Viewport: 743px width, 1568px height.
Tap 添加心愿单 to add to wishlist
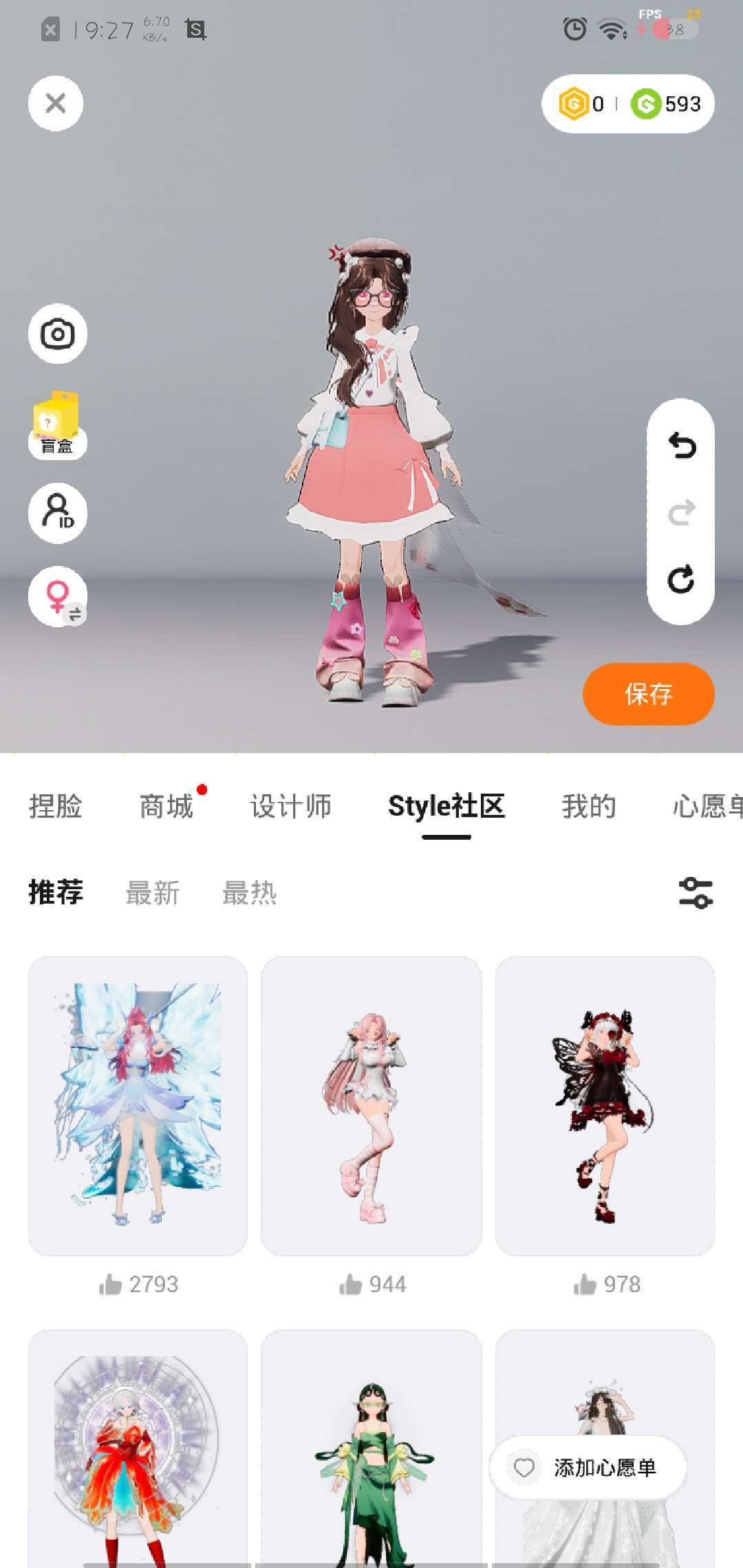pyautogui.click(x=588, y=1468)
